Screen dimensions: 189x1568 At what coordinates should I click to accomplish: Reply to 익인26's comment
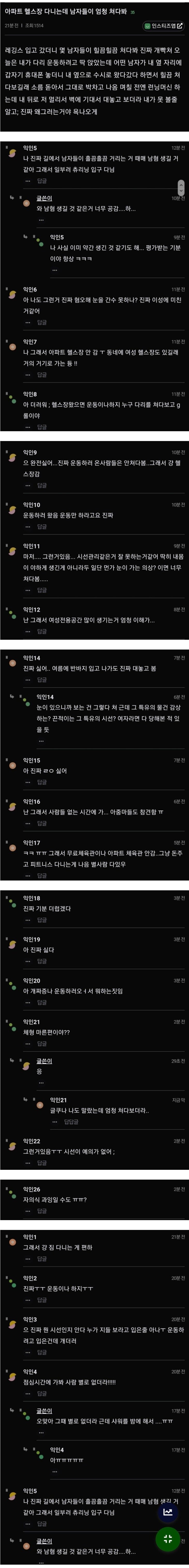click(41, 1211)
